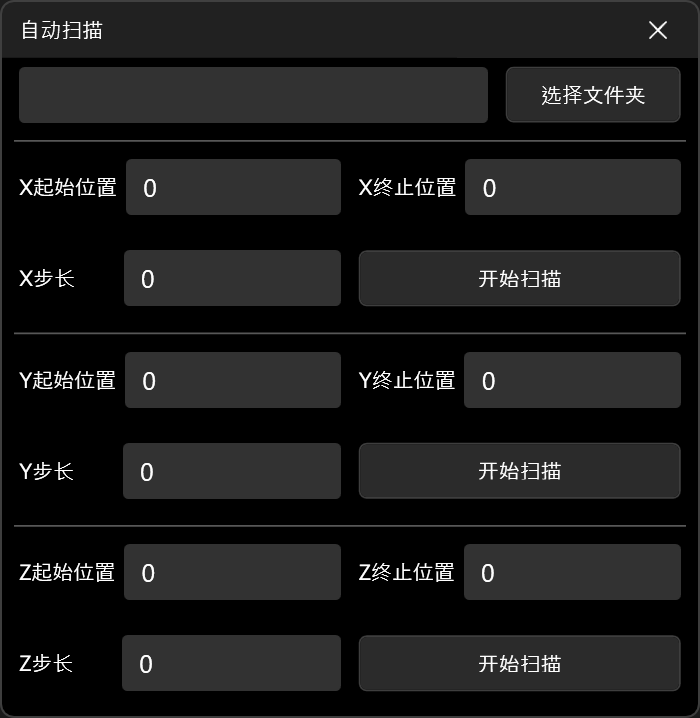Tap the 选择文件夹 button
This screenshot has width=700, height=718.
pyautogui.click(x=593, y=95)
